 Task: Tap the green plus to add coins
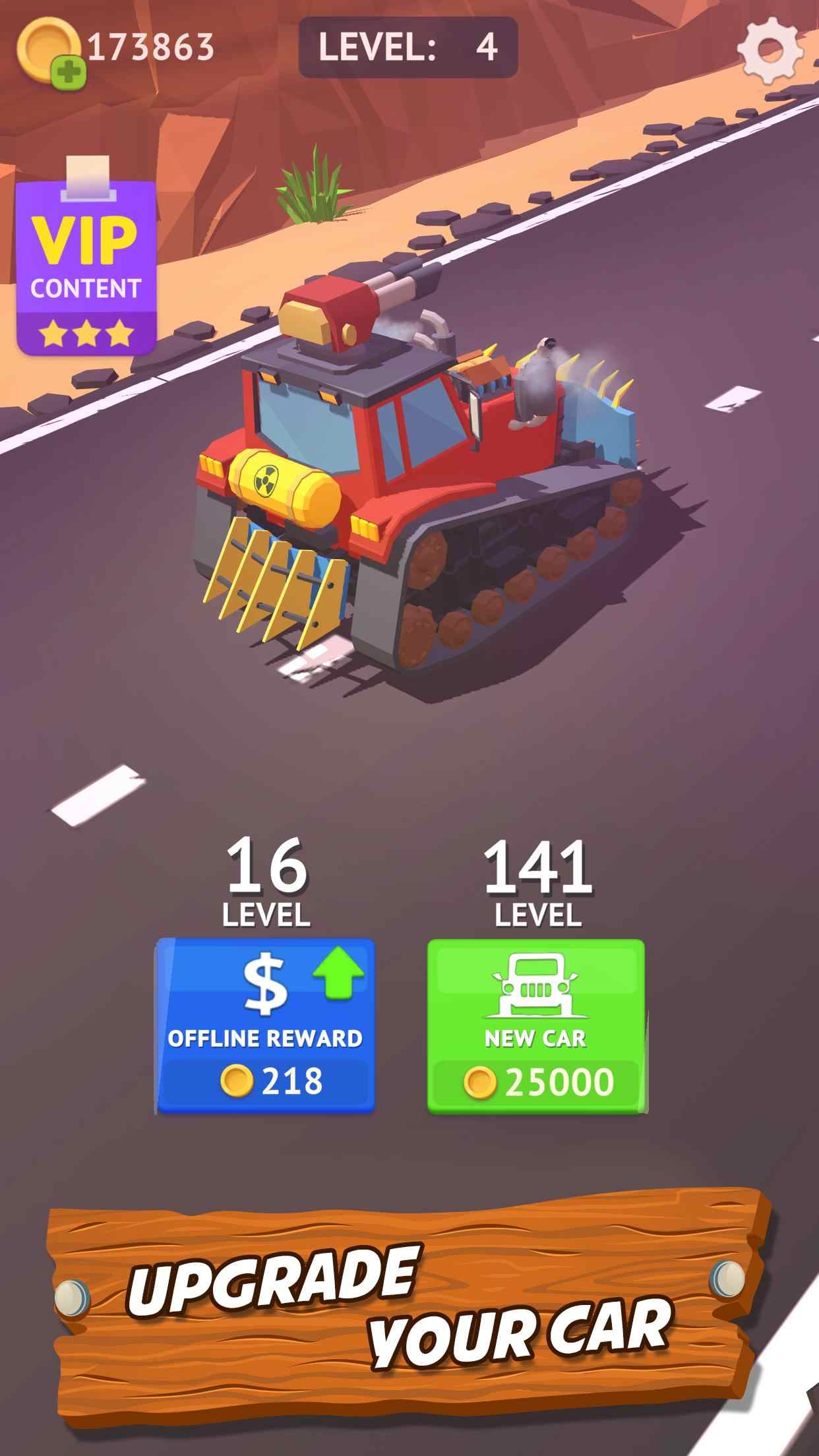[69, 73]
